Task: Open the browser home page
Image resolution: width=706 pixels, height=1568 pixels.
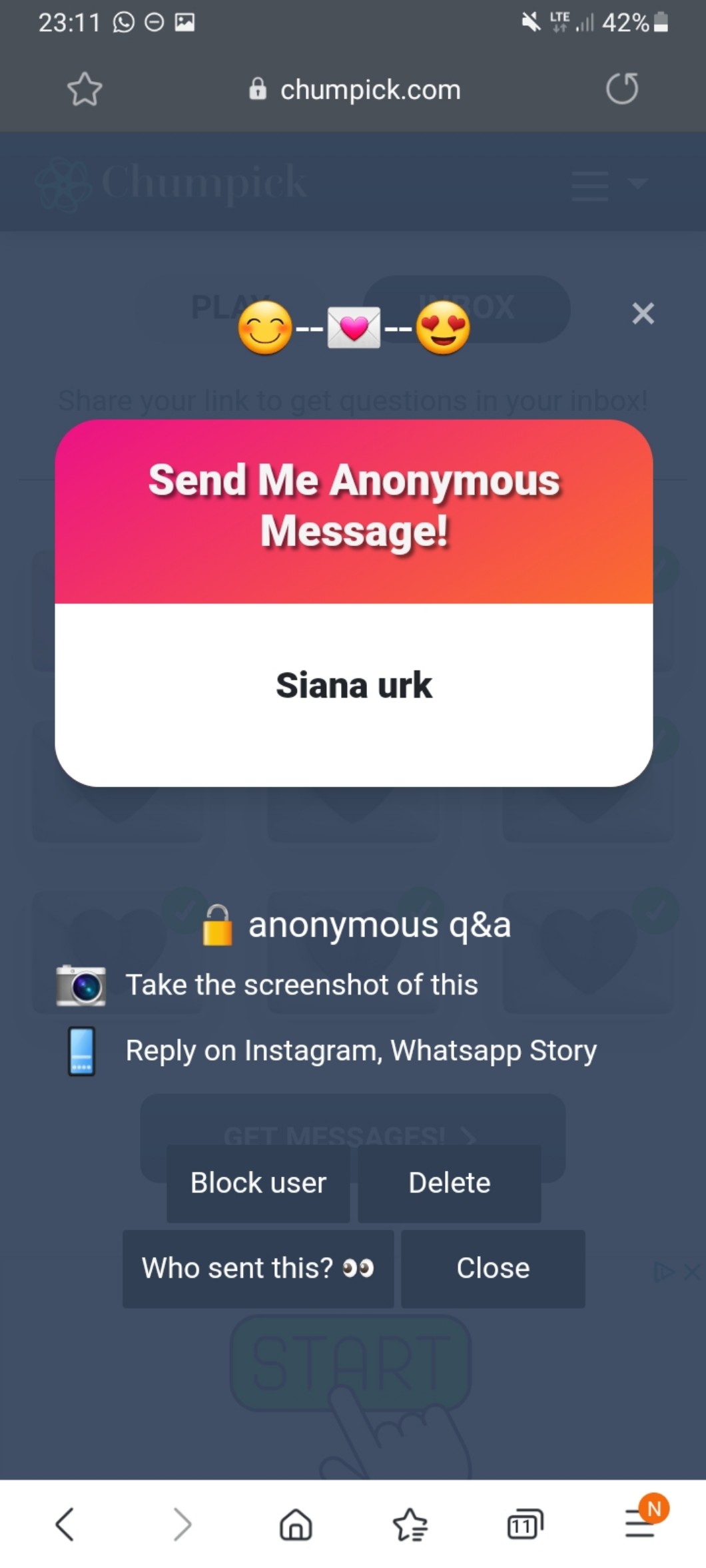Action: (296, 1524)
